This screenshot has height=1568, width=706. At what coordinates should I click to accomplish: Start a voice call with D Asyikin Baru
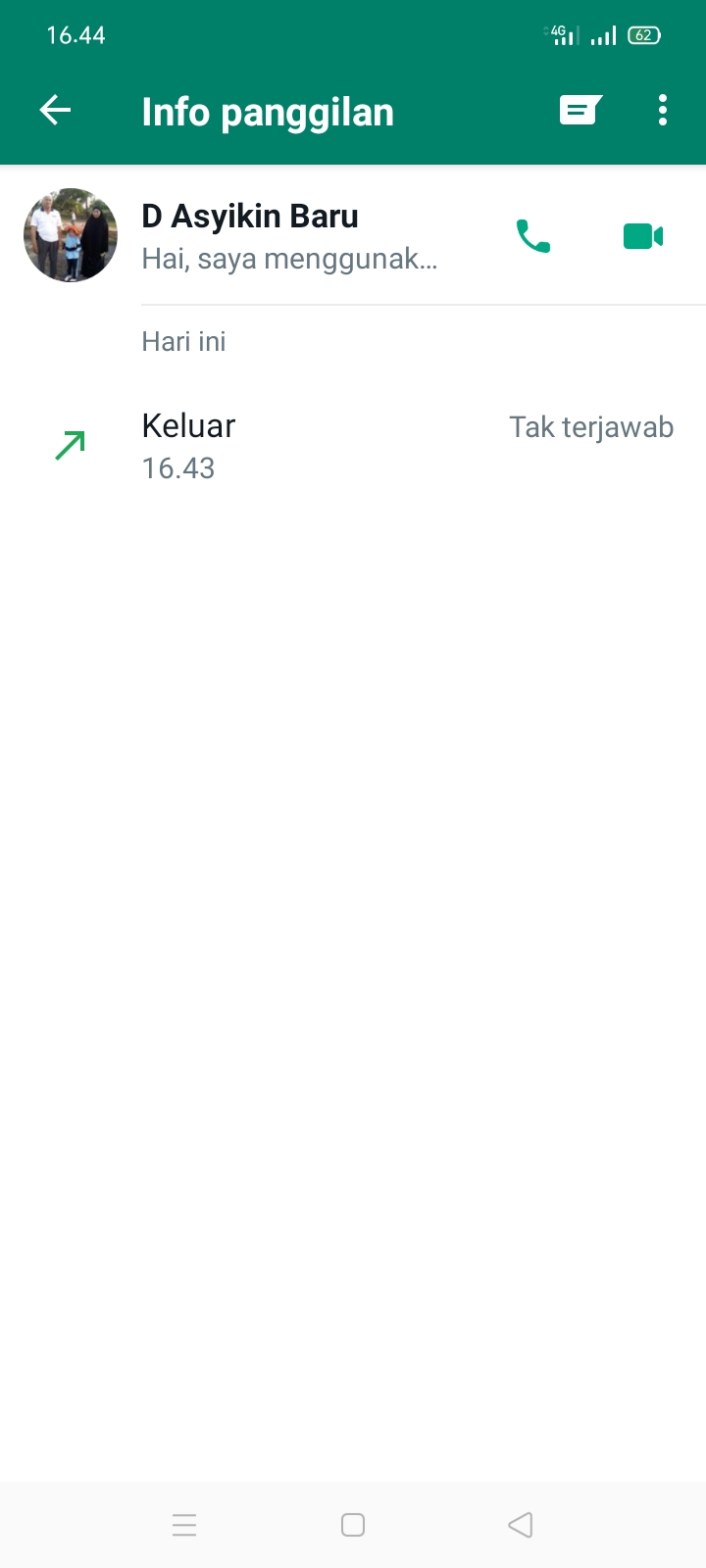(x=533, y=236)
